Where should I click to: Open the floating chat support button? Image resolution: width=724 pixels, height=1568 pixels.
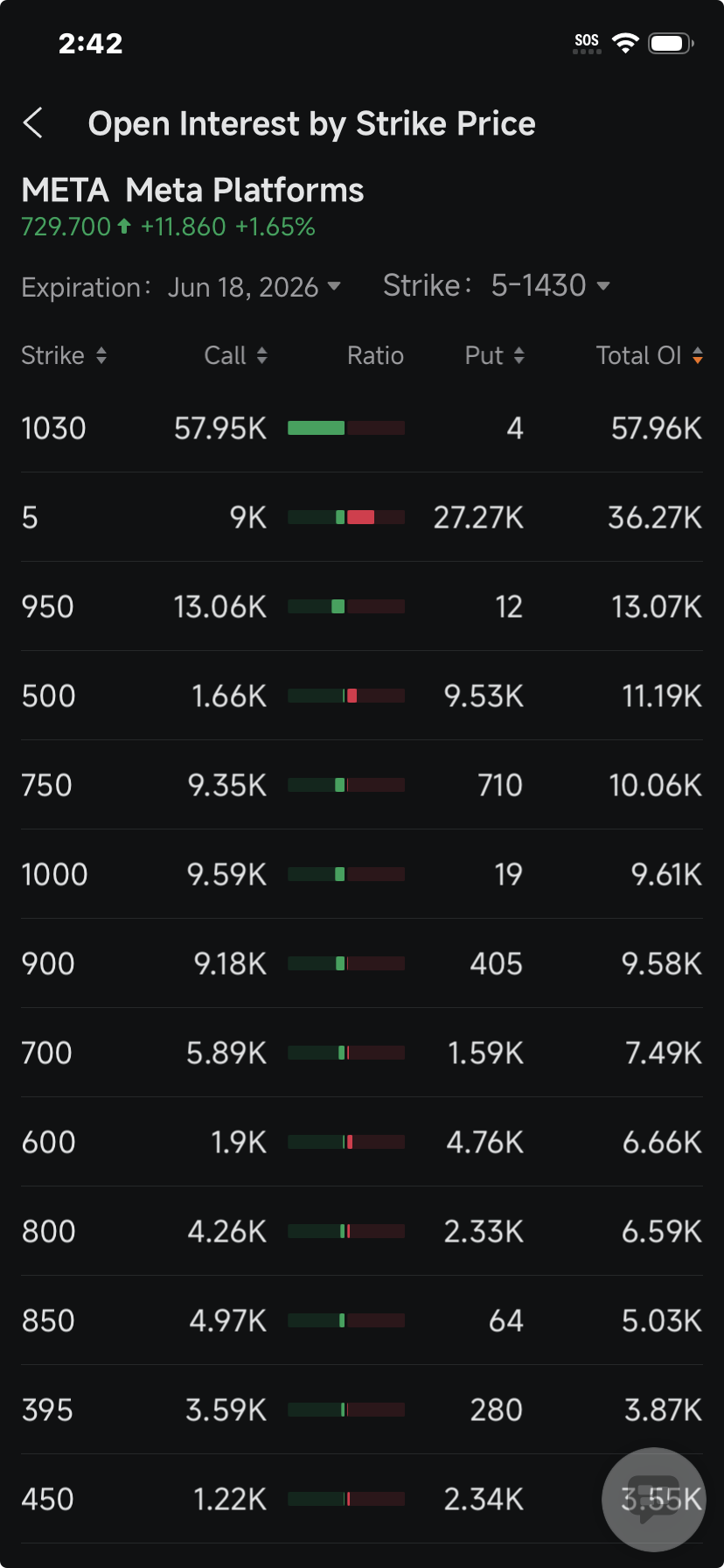tap(653, 1499)
